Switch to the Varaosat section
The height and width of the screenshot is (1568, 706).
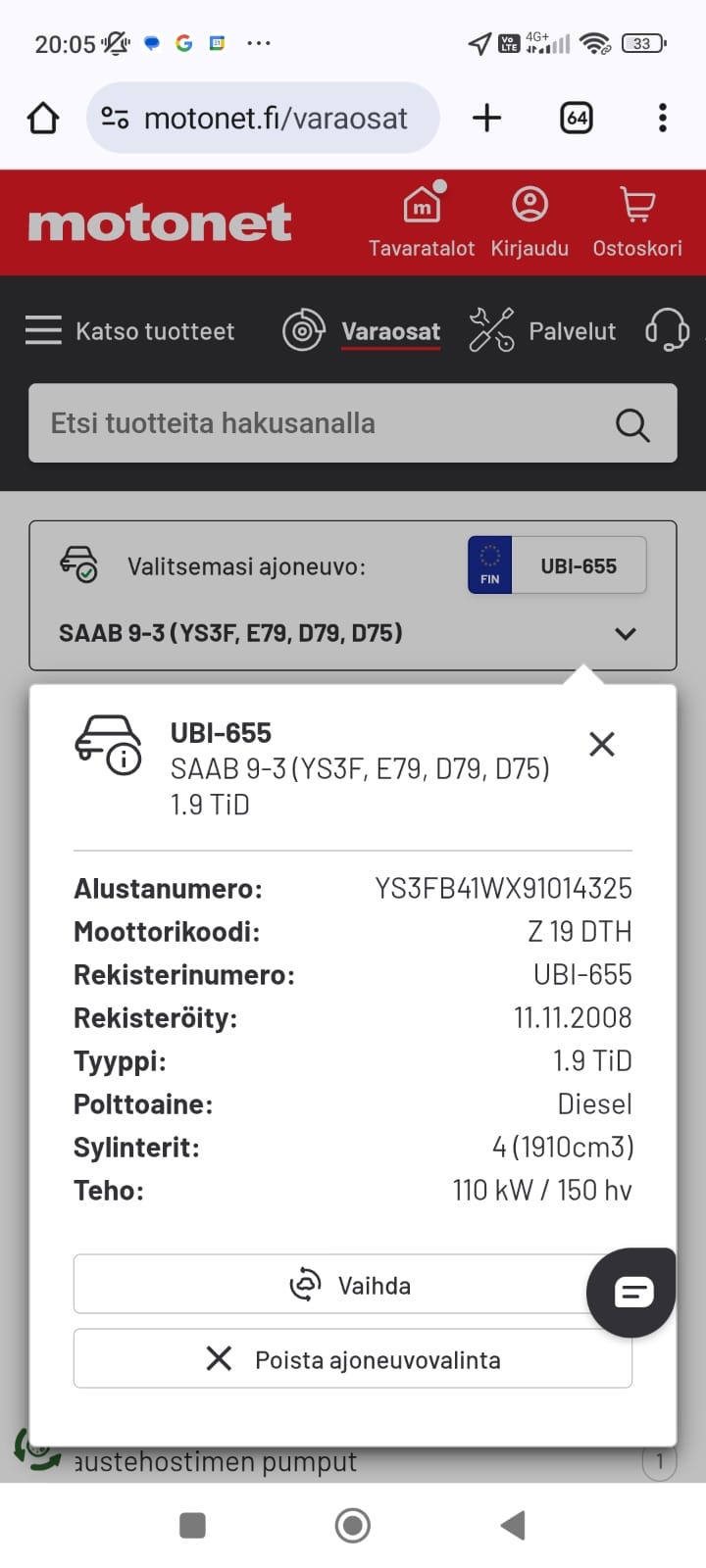point(362,331)
